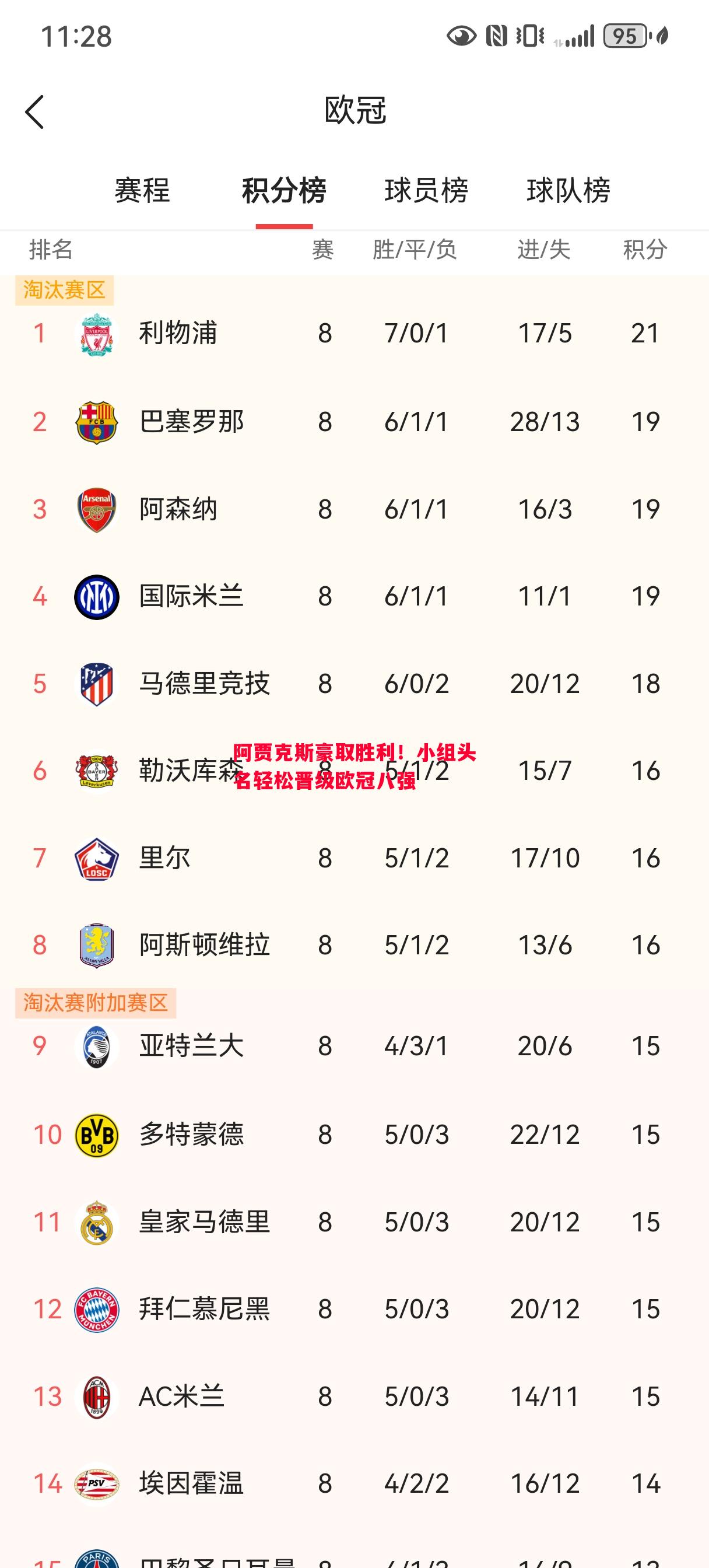Open the 利物浦 team row
This screenshot has height=1568, width=709.
[178, 334]
